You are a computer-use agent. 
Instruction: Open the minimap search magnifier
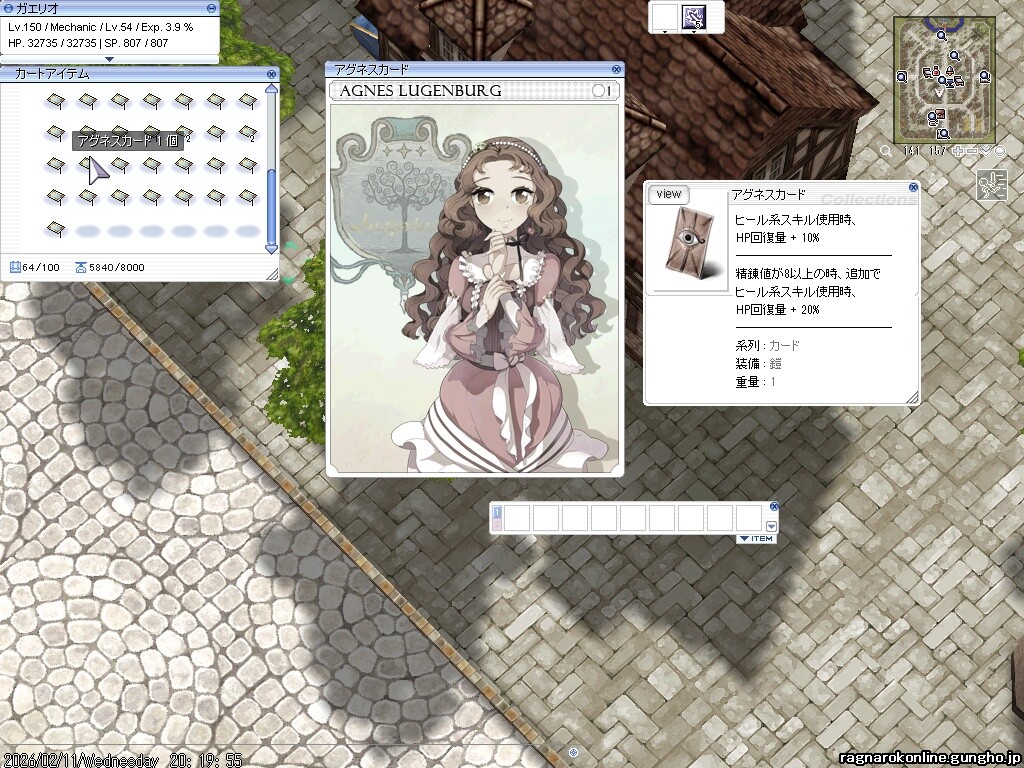coord(886,151)
